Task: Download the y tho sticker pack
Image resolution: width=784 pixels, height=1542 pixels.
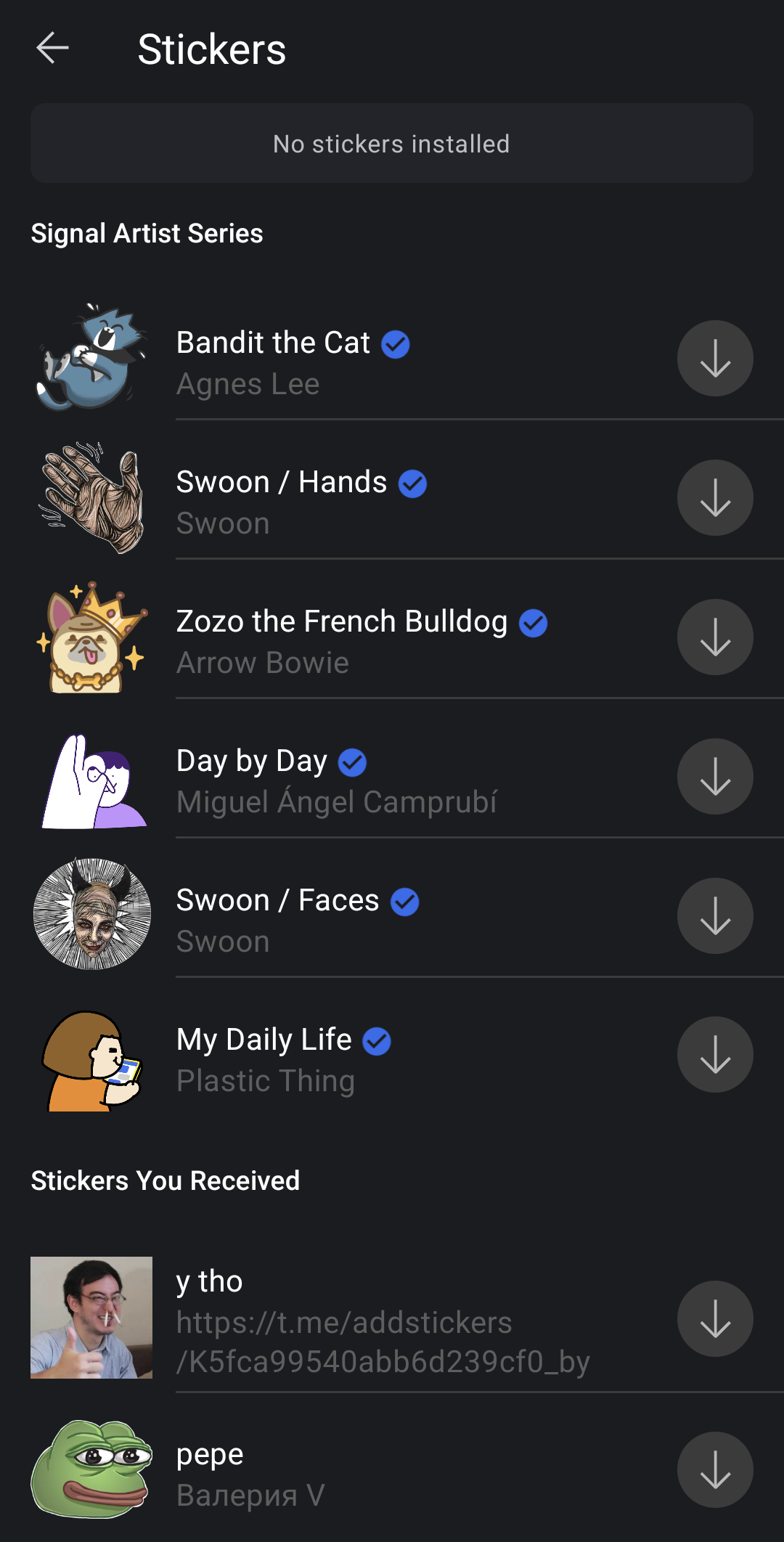Action: pos(715,1319)
